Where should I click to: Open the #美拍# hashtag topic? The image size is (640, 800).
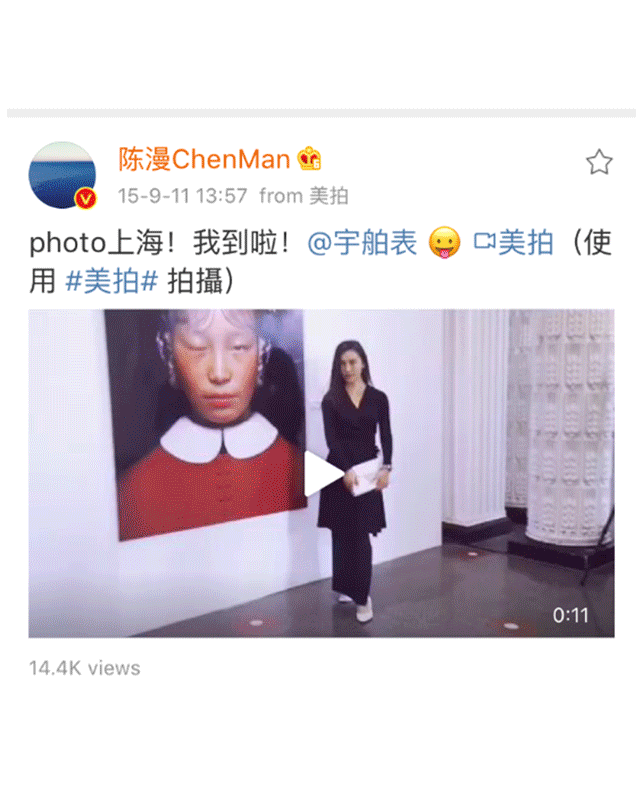pyautogui.click(x=112, y=282)
